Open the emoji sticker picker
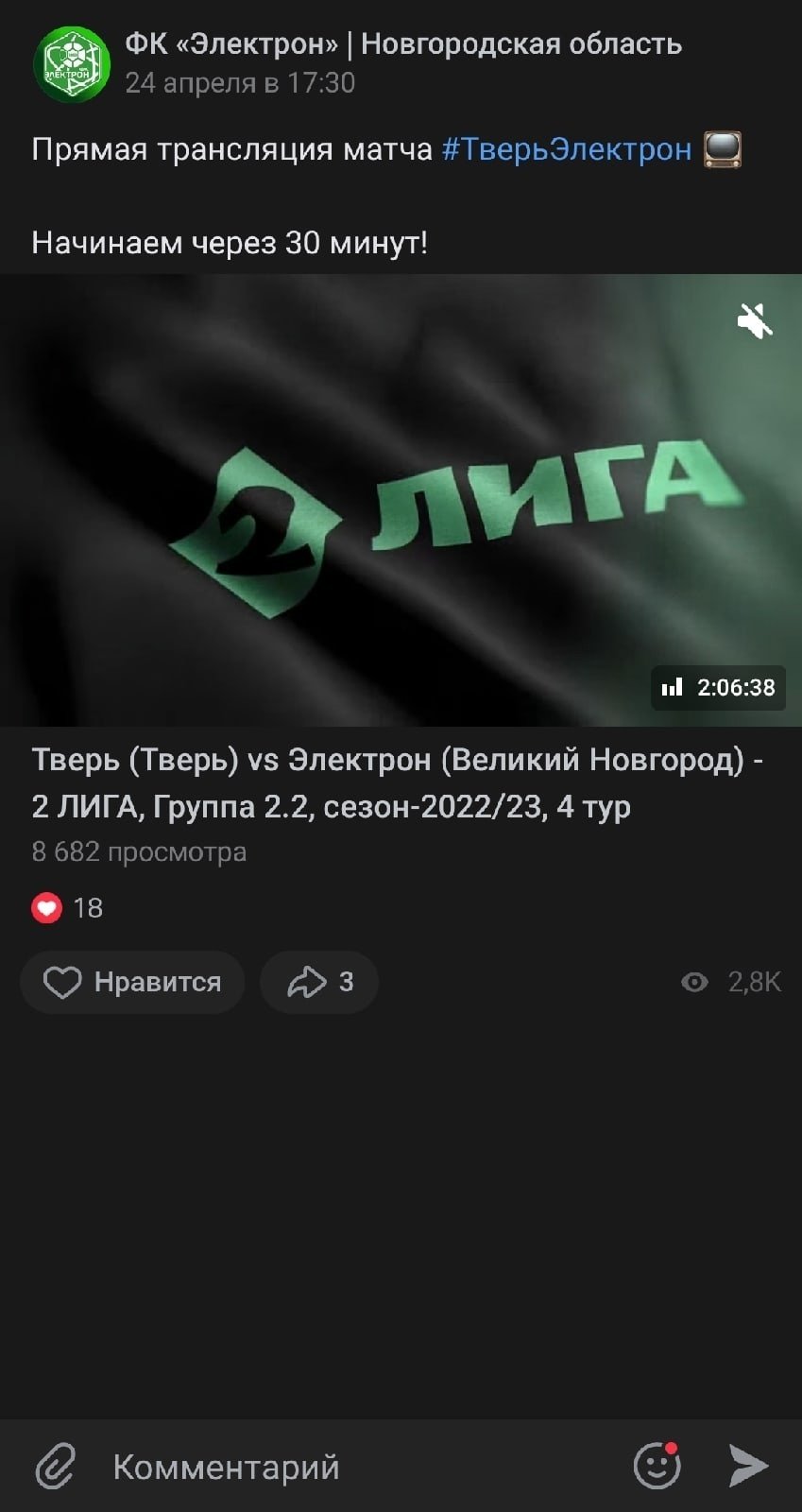 coord(657,1467)
